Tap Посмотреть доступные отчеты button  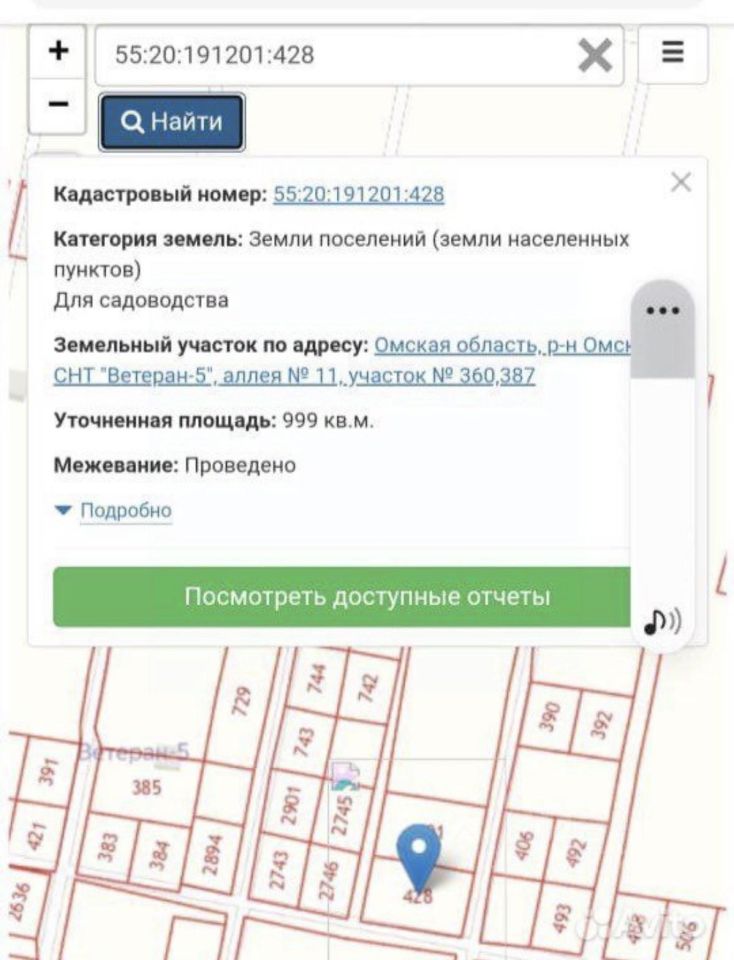pos(341,597)
